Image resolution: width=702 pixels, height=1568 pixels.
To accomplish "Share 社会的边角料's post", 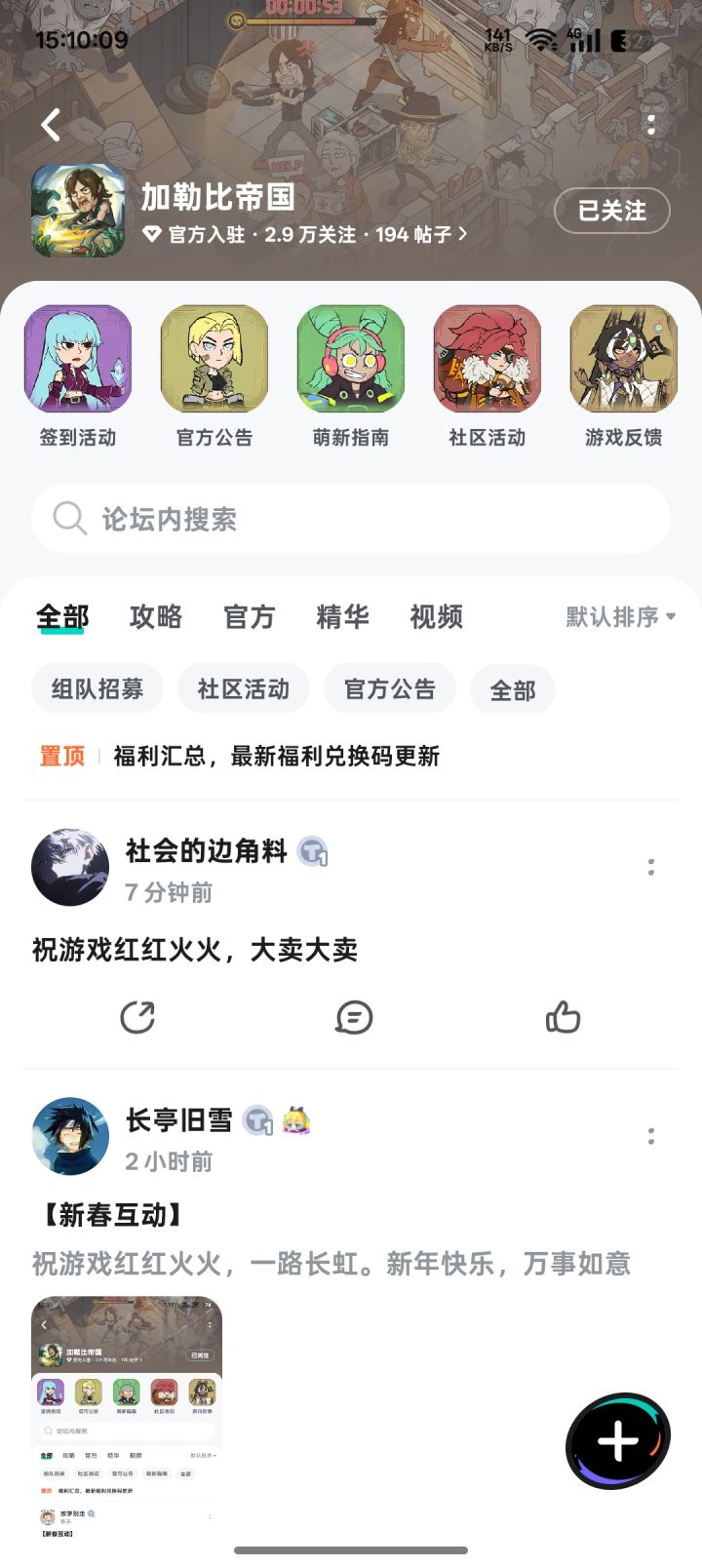I will [x=137, y=1017].
